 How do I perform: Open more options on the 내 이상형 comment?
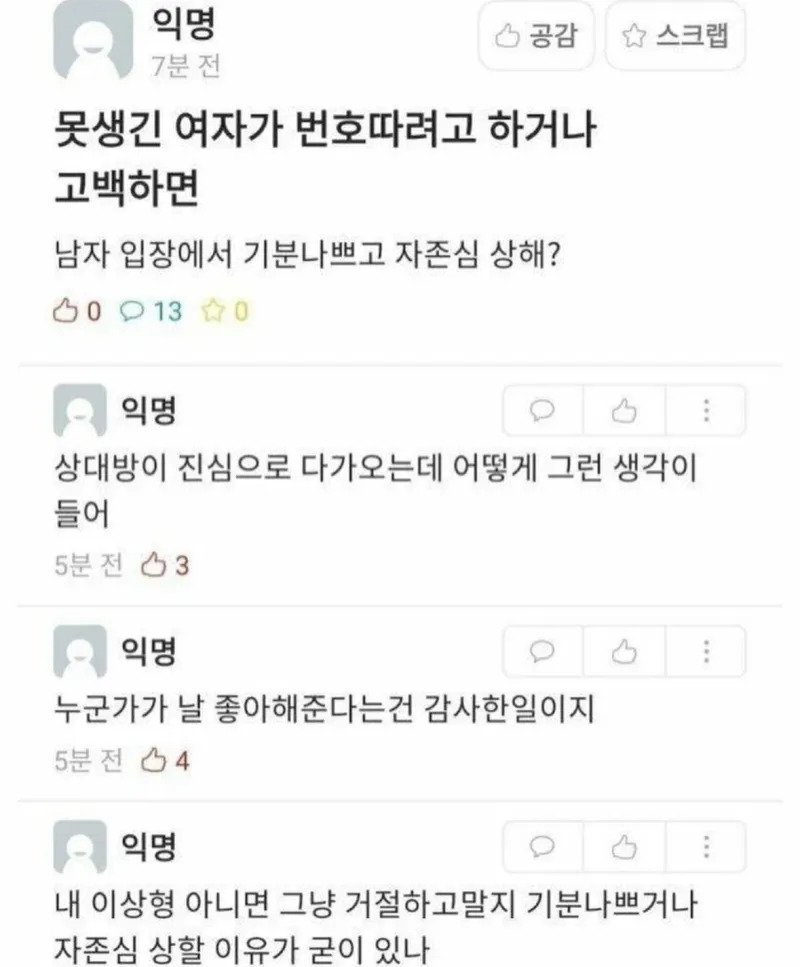coord(706,847)
